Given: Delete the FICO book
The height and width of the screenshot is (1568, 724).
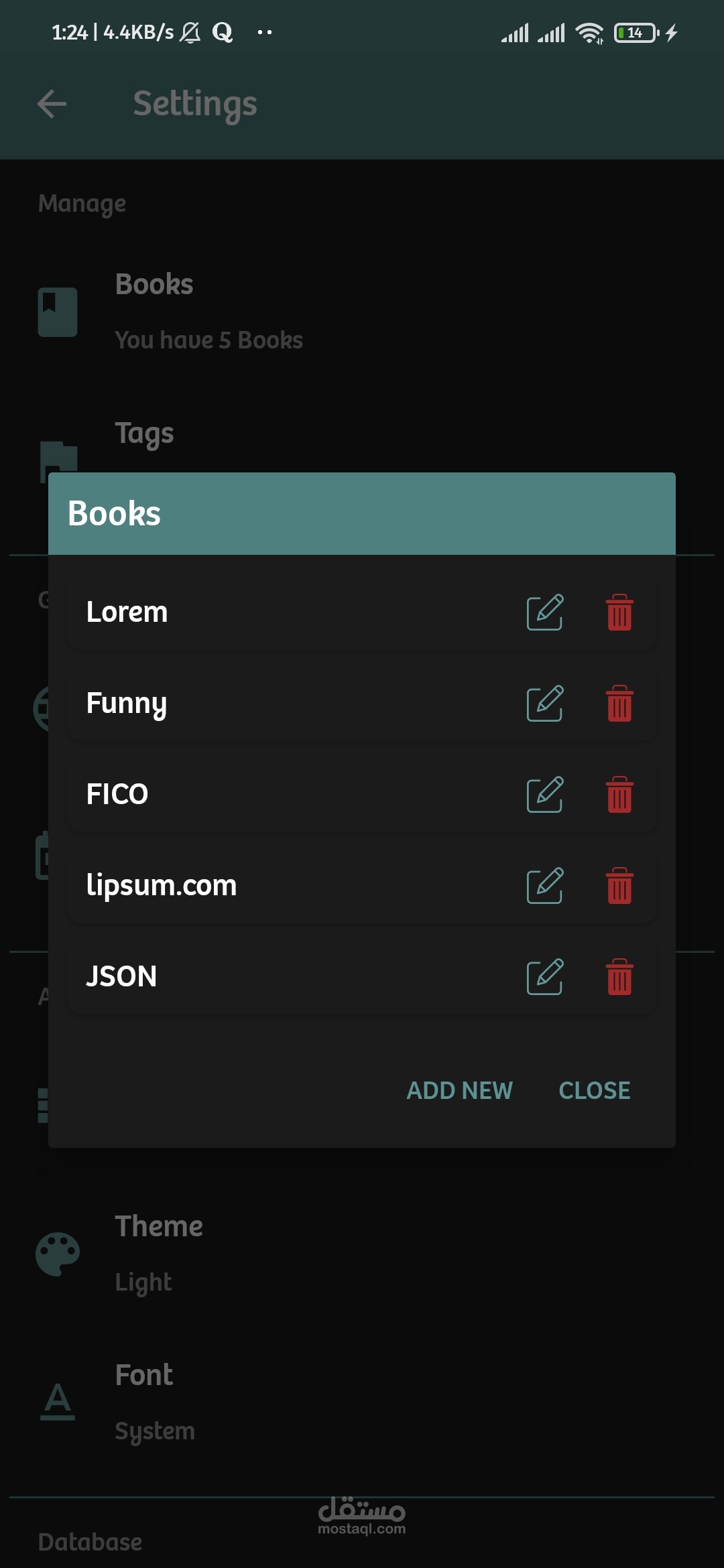Looking at the screenshot, I should [x=619, y=794].
